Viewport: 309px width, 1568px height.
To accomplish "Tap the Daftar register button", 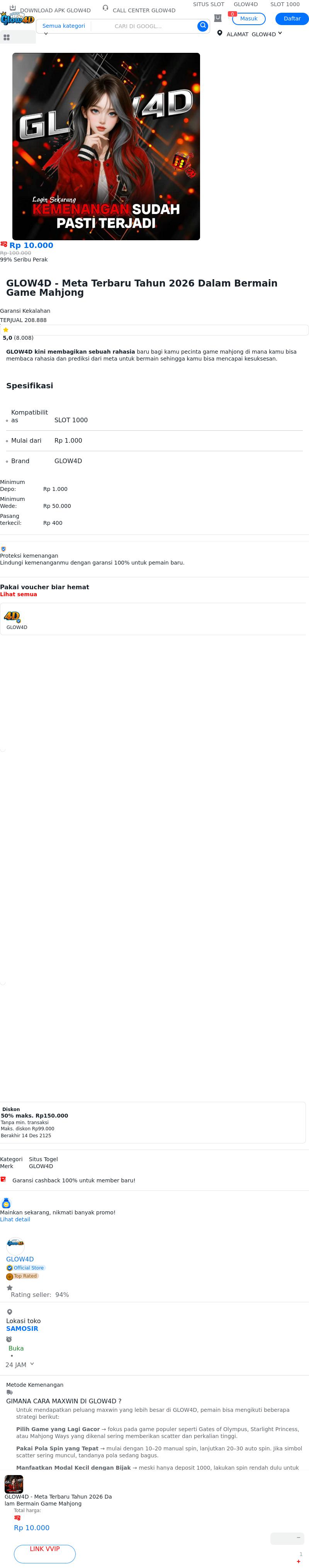I will (292, 19).
